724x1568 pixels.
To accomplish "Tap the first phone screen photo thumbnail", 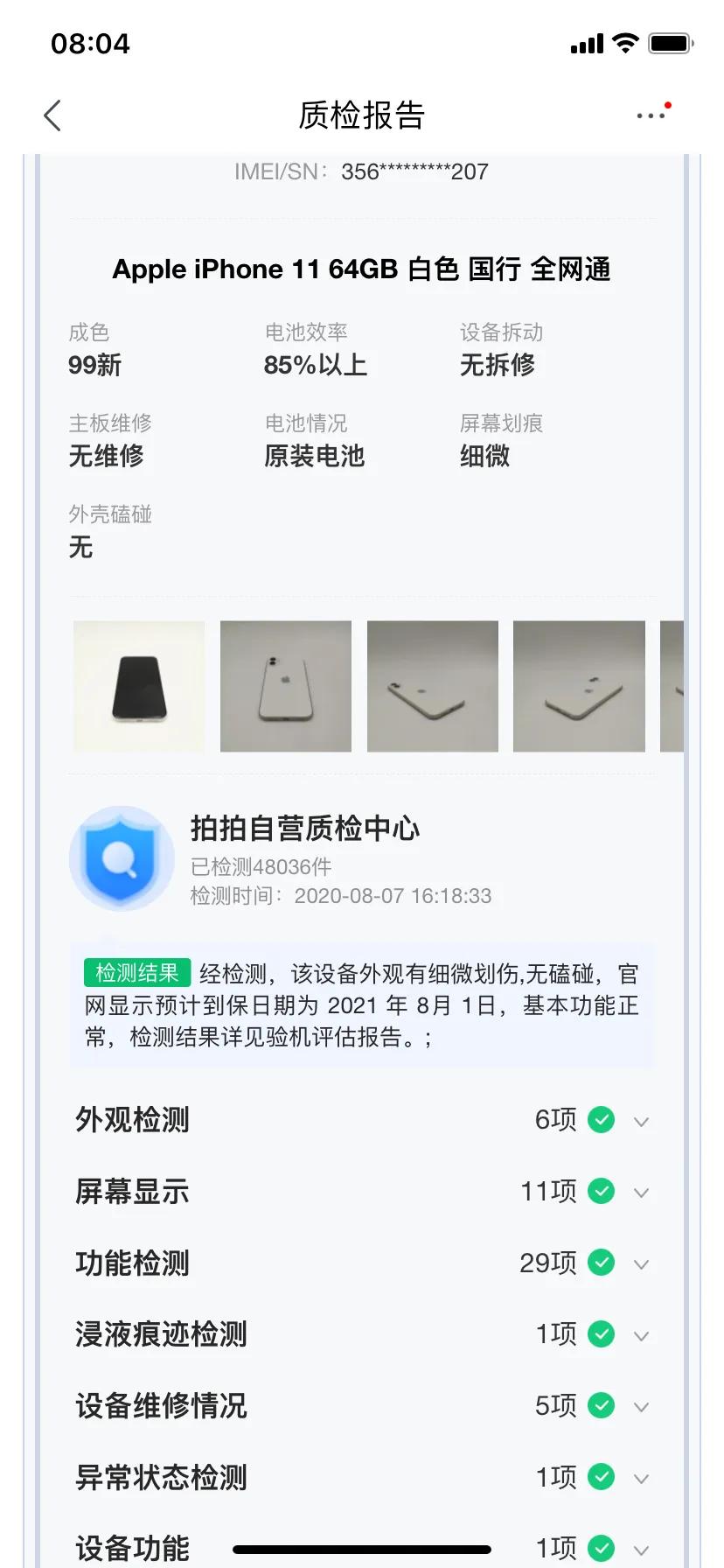I will pos(138,686).
